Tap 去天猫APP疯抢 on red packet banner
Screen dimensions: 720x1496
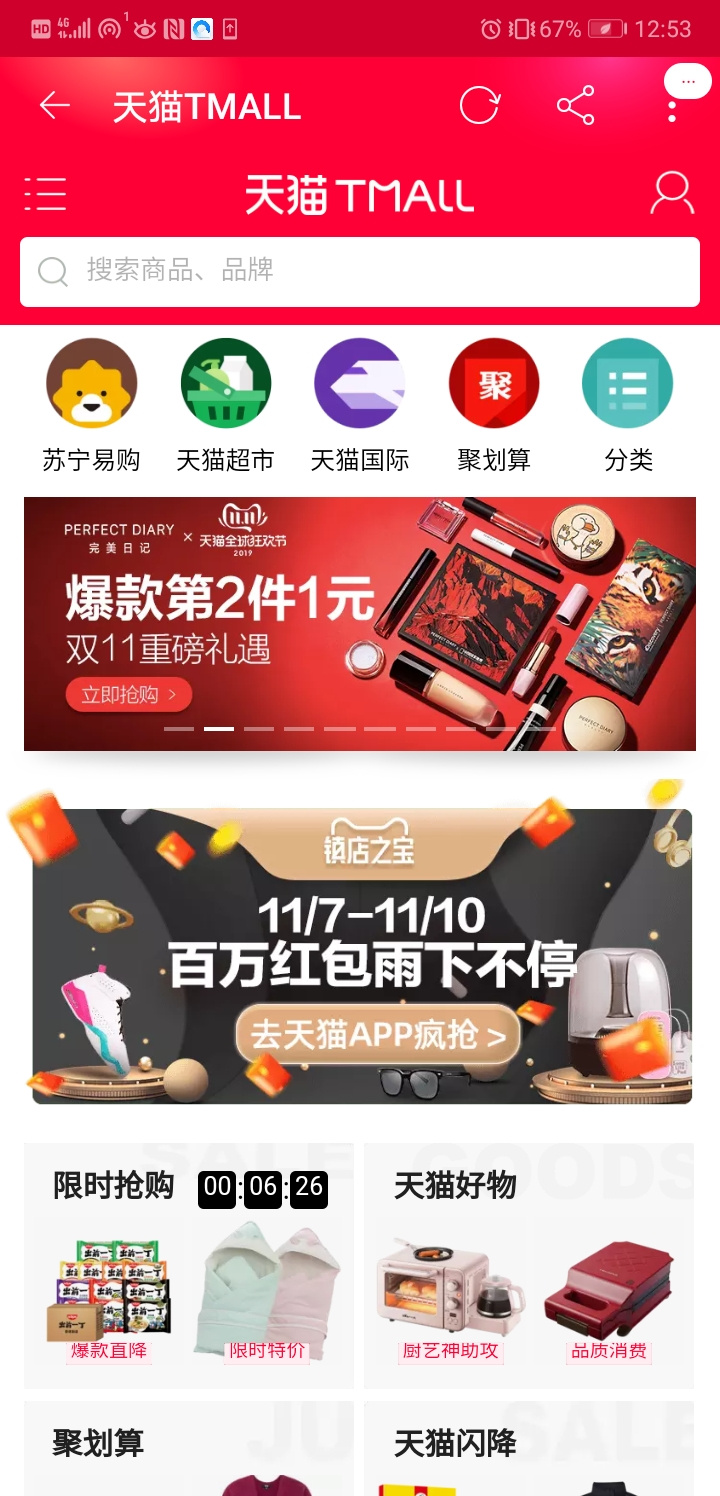point(378,1035)
